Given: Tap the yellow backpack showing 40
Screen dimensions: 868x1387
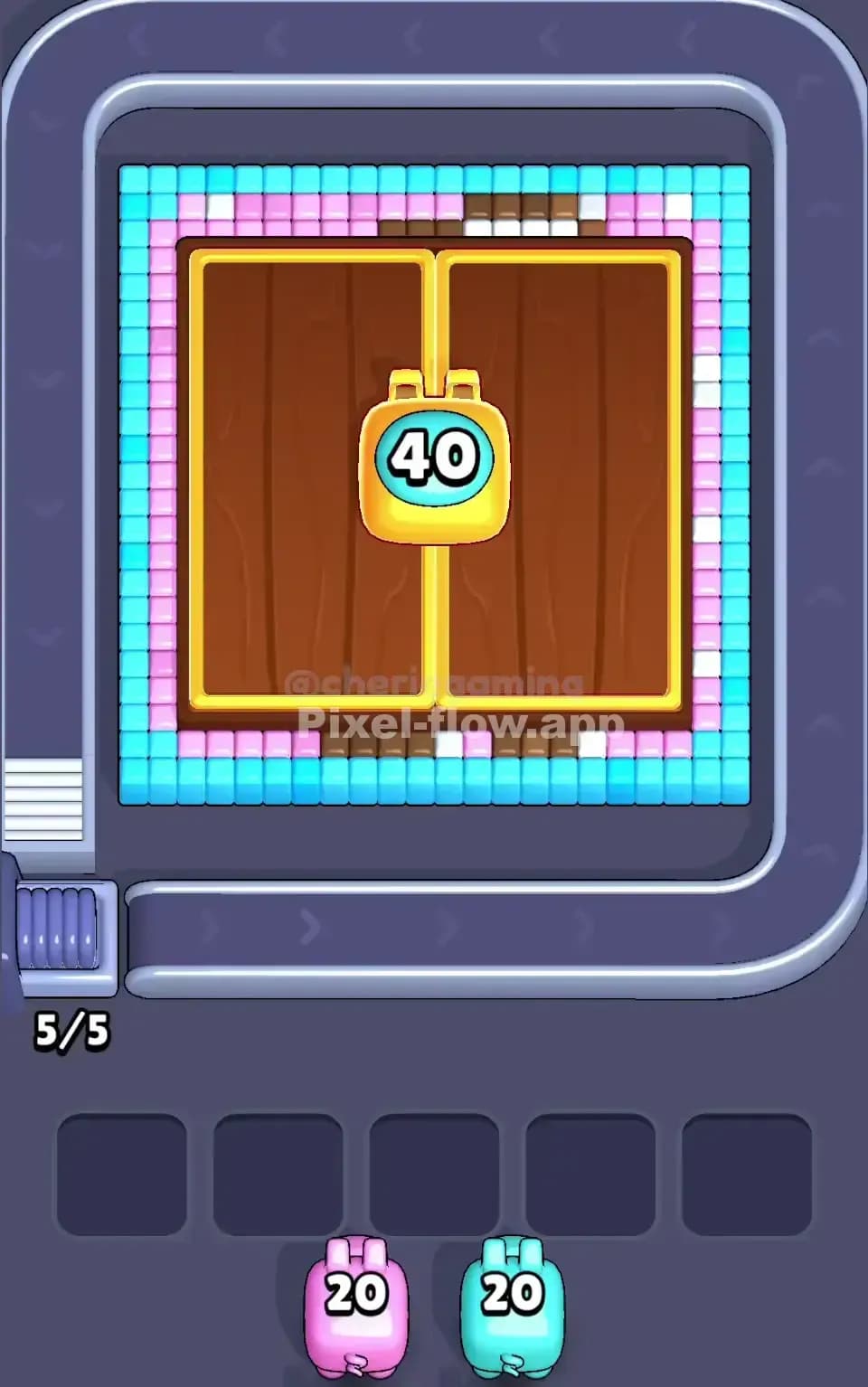Looking at the screenshot, I should pyautogui.click(x=432, y=461).
